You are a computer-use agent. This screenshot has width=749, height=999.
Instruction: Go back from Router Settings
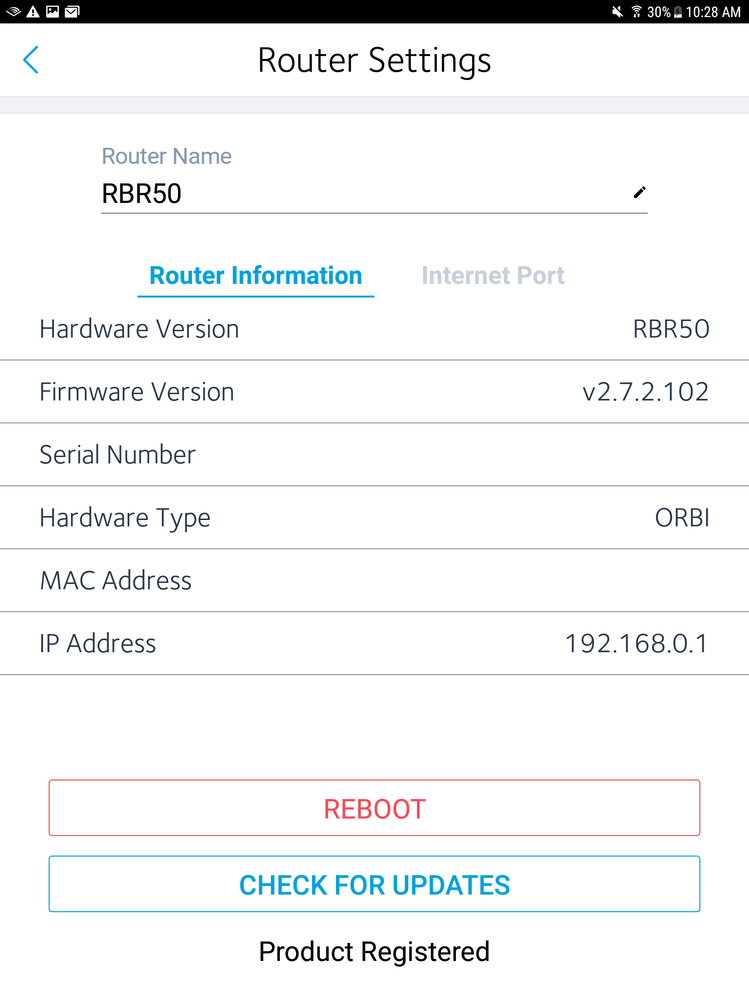31,60
